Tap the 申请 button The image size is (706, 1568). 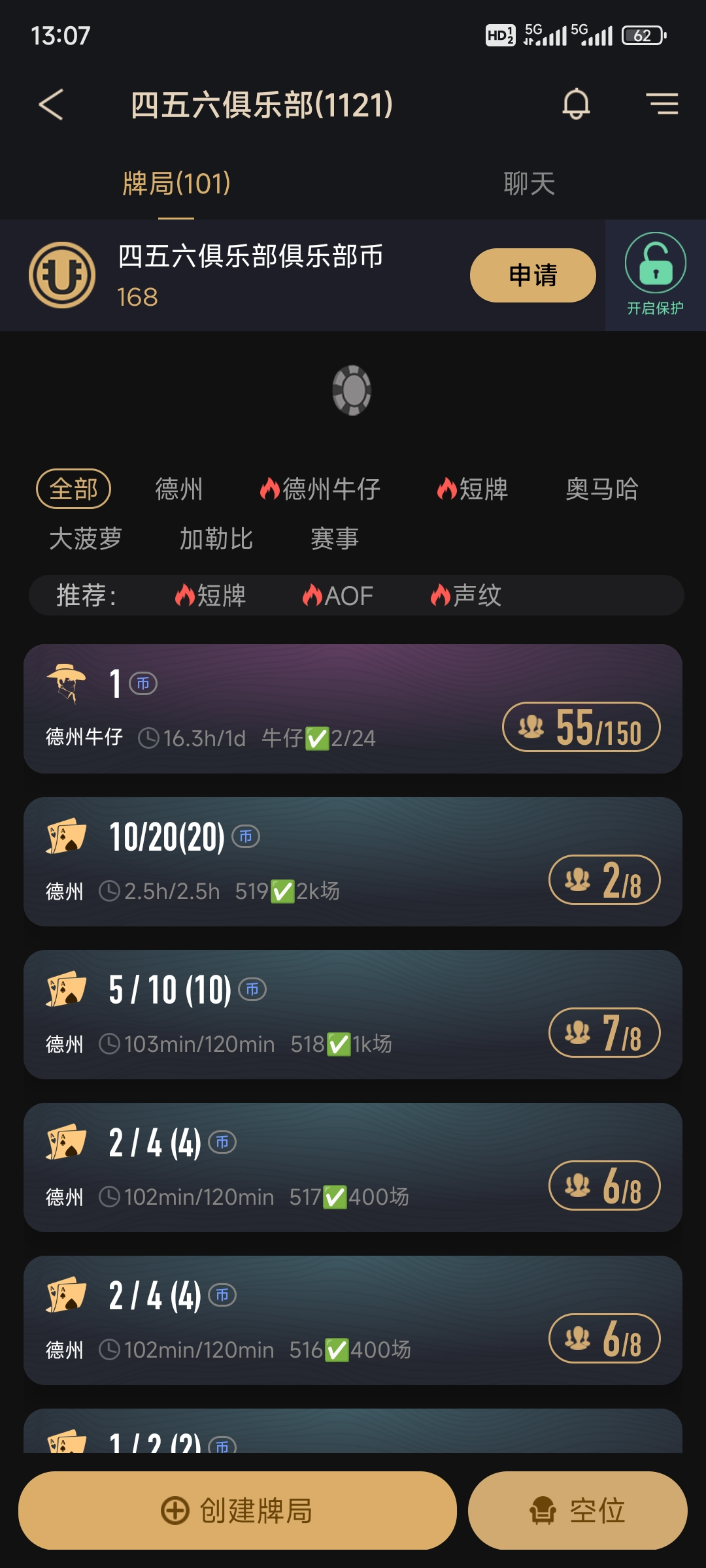(532, 275)
